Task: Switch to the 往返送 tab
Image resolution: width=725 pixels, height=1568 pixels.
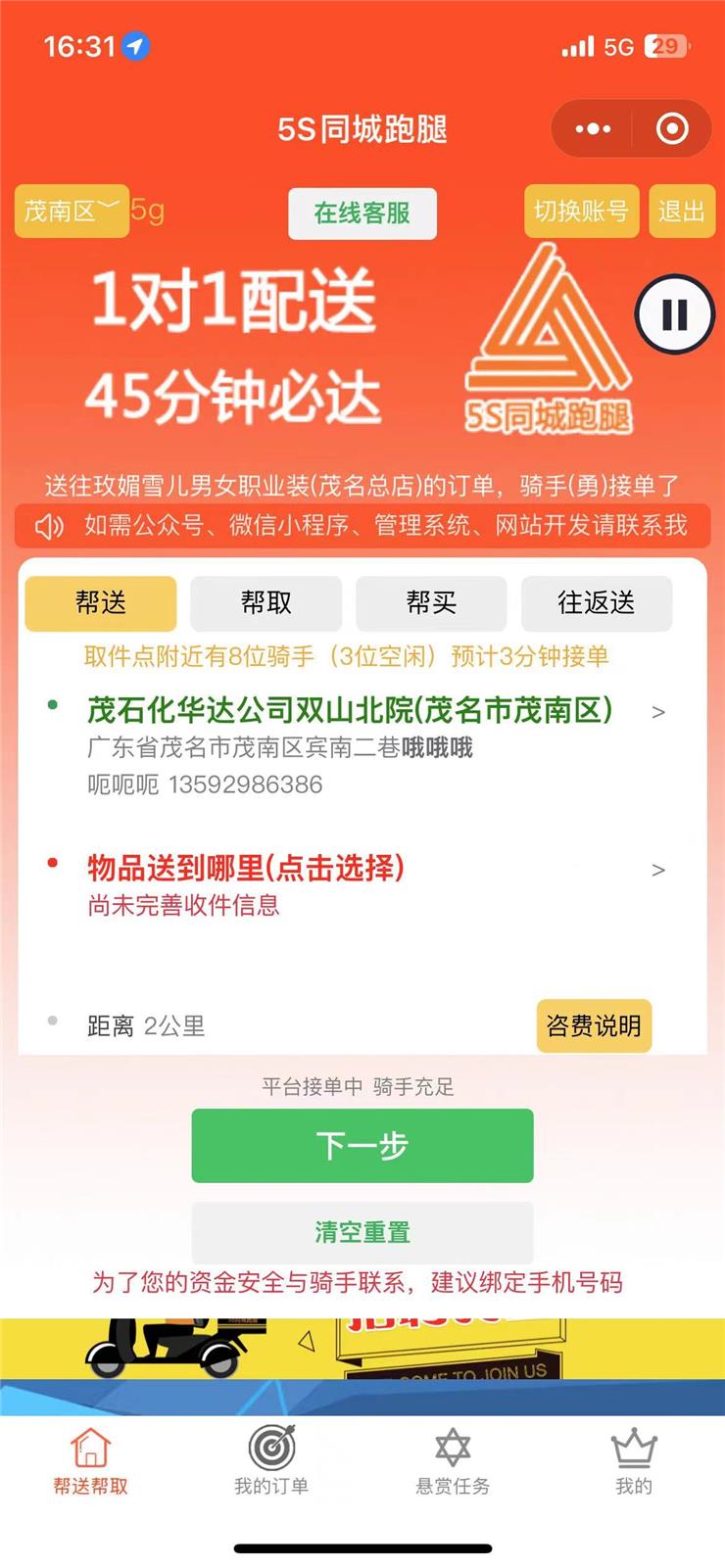Action: 596,602
